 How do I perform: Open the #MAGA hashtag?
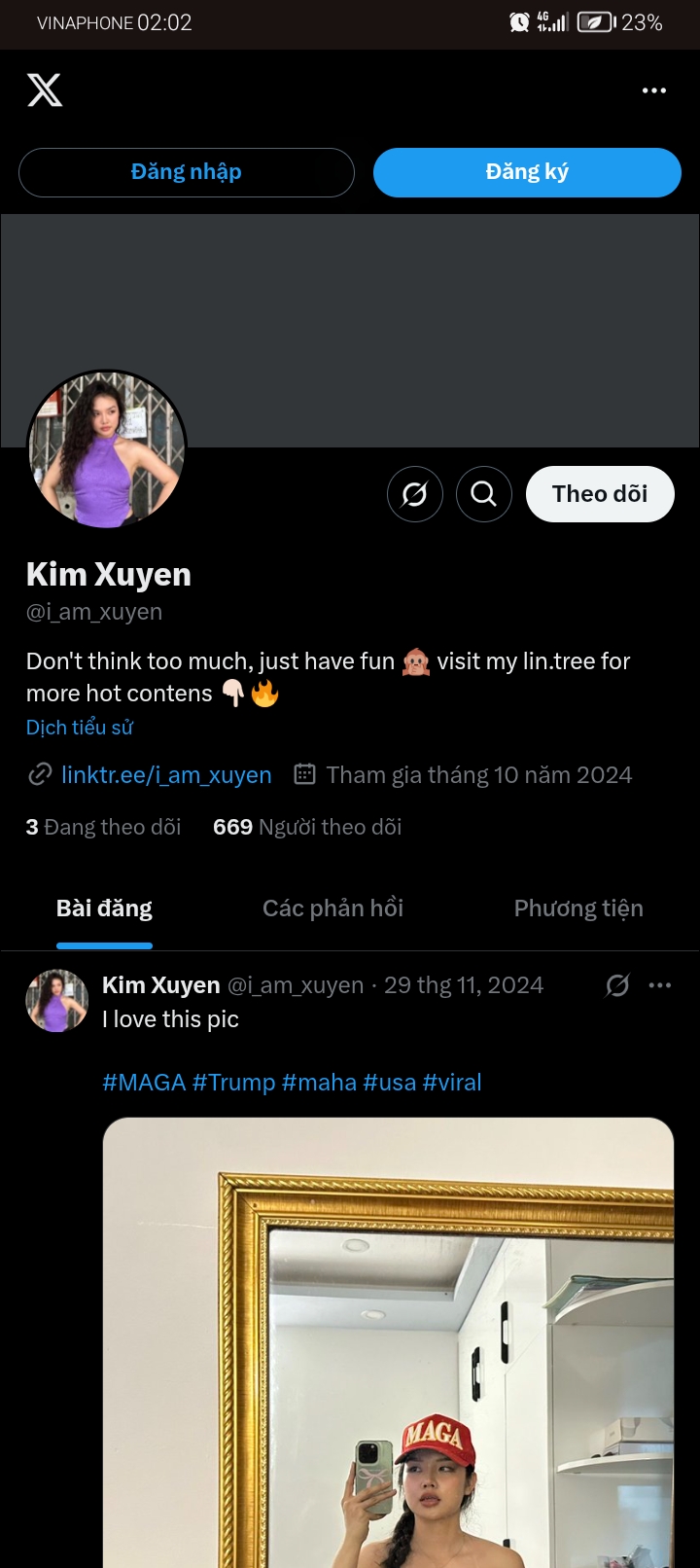coord(144,1083)
